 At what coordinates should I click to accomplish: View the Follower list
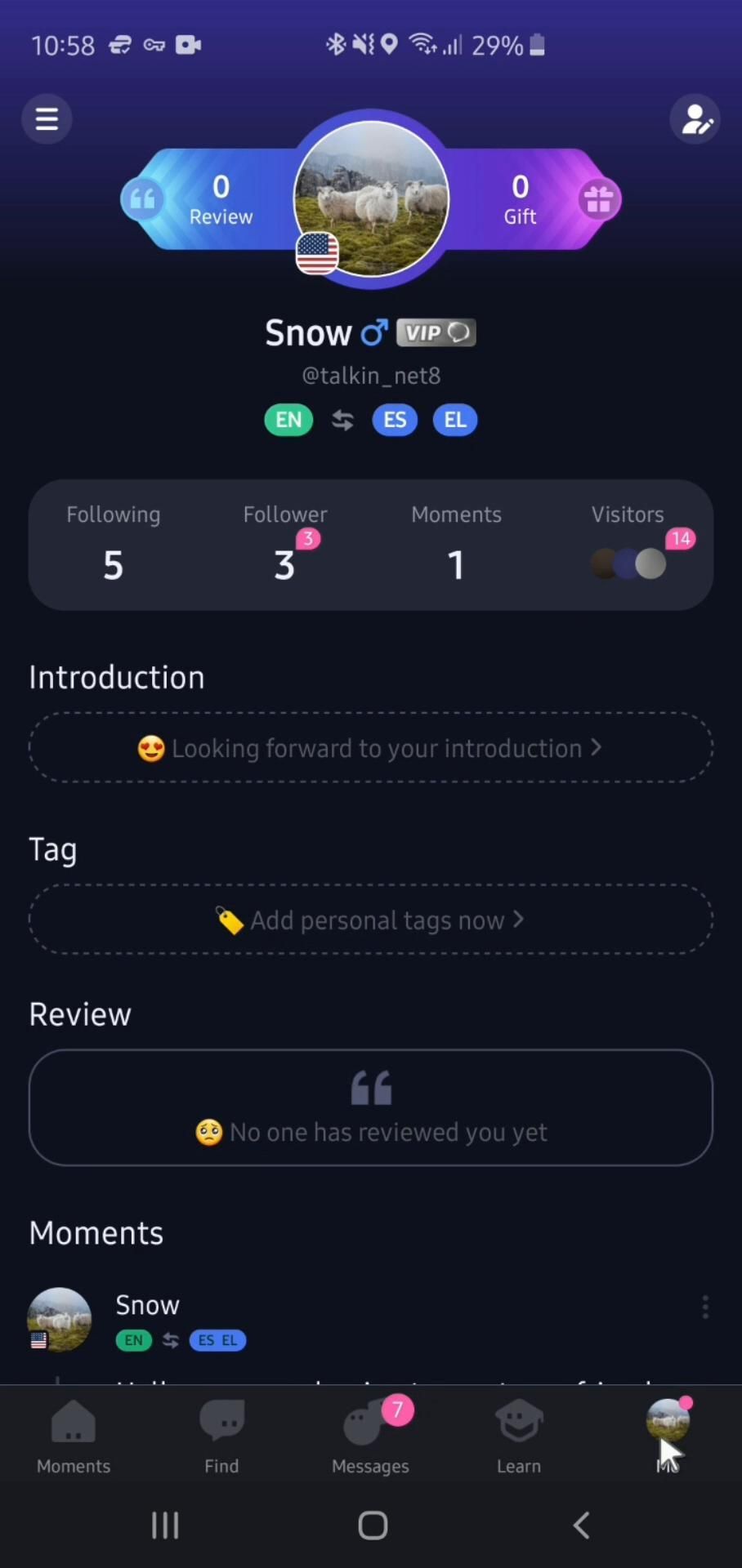[x=284, y=544]
